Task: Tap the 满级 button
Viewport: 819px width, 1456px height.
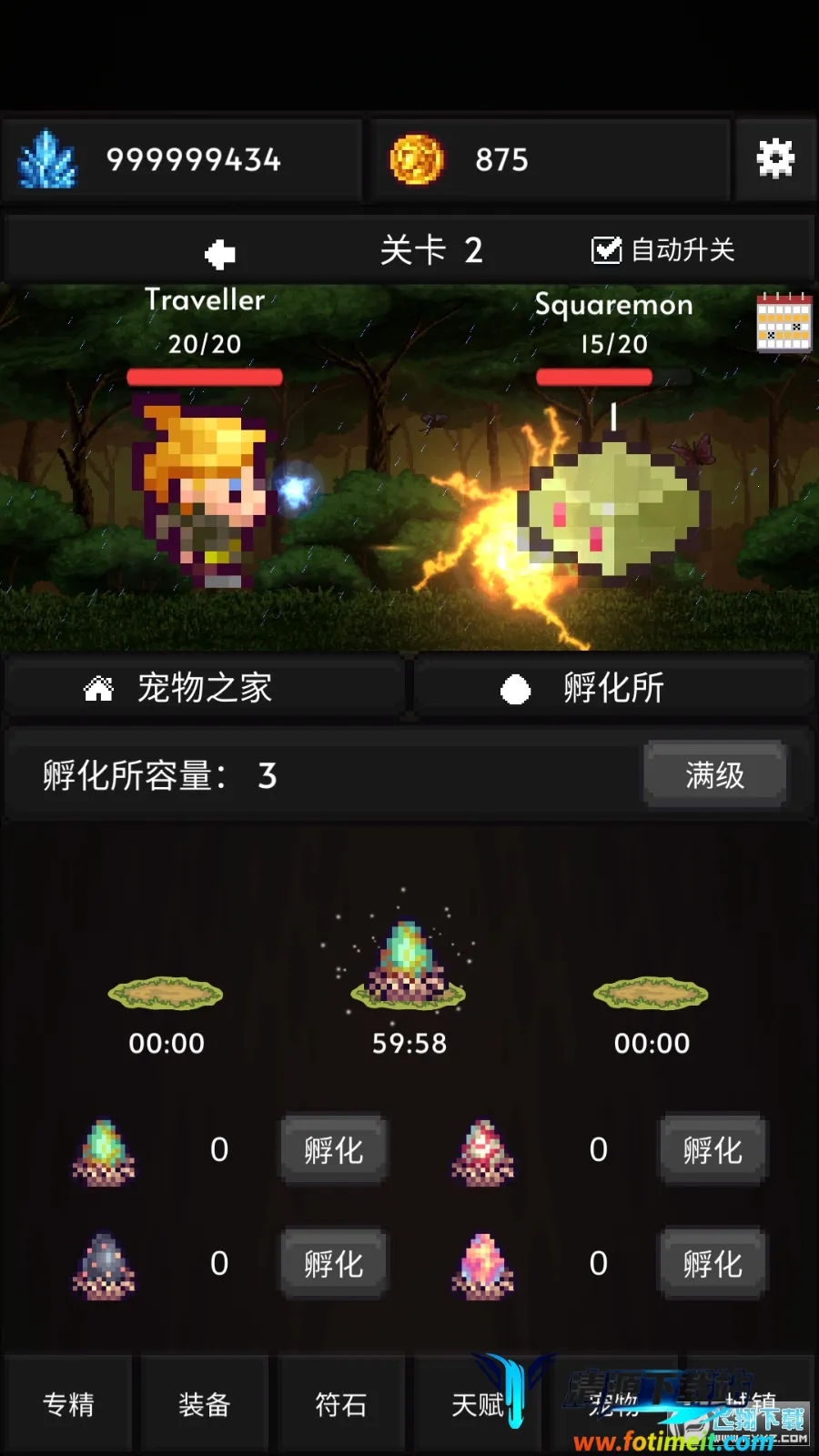Action: point(714,775)
